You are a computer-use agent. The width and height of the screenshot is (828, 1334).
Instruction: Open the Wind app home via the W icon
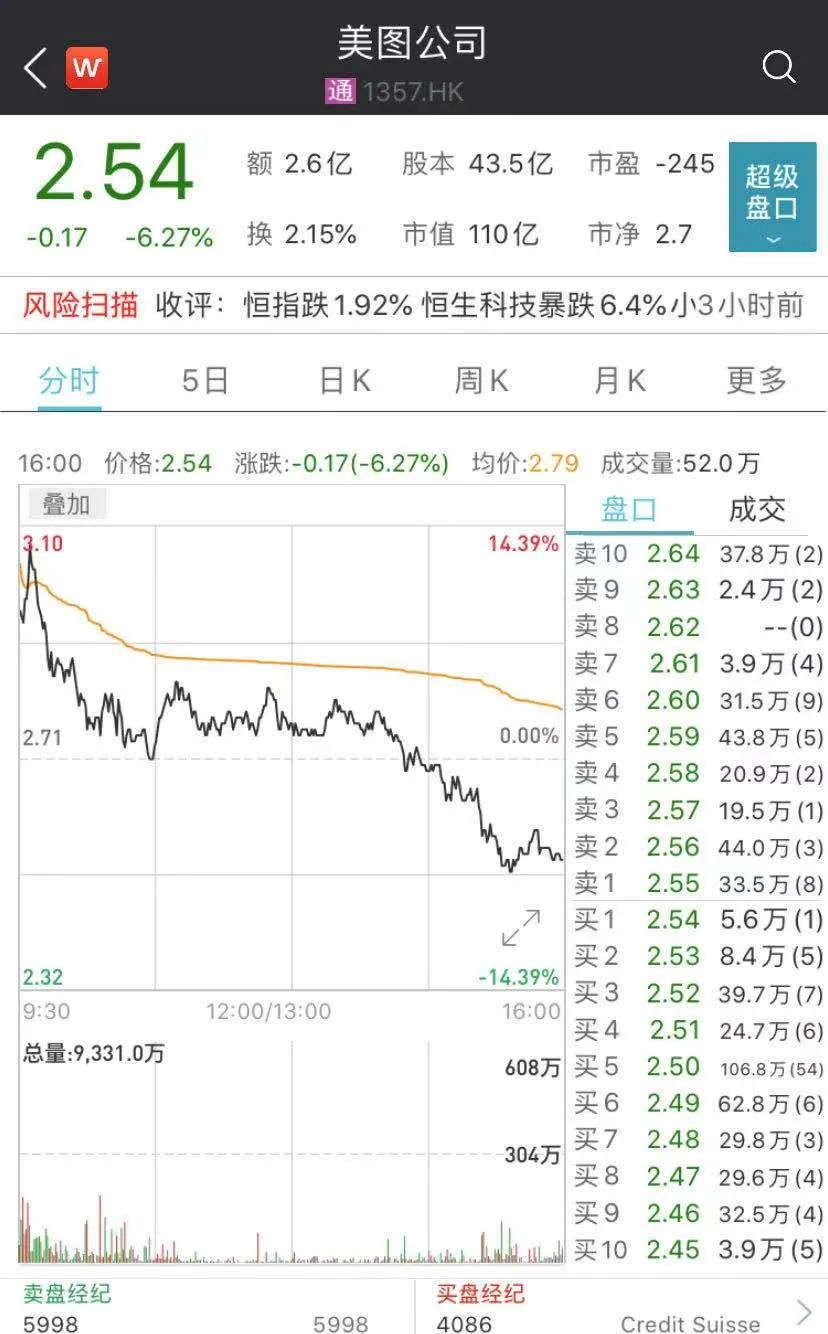click(x=85, y=68)
